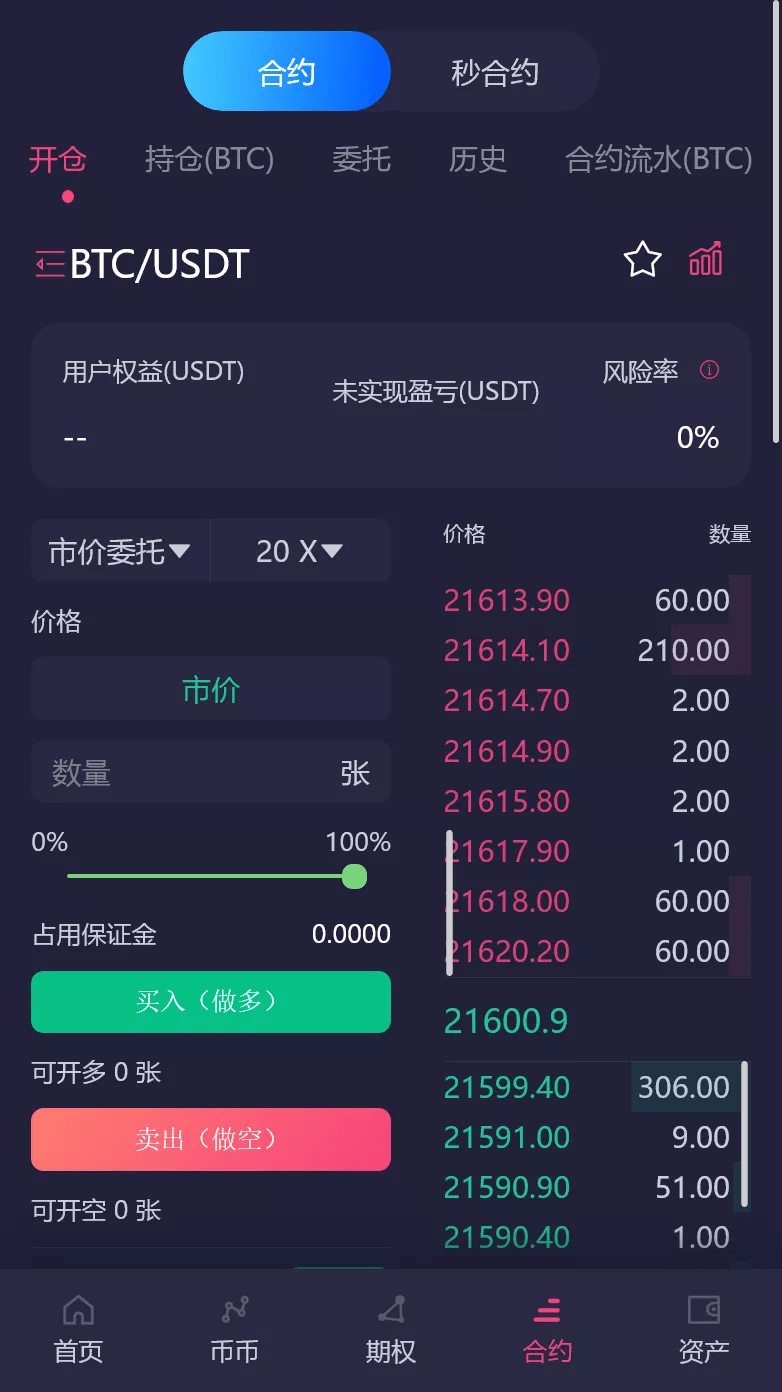Click the green 市价 market price field
Viewport: 782px width, 1392px height.
point(211,688)
